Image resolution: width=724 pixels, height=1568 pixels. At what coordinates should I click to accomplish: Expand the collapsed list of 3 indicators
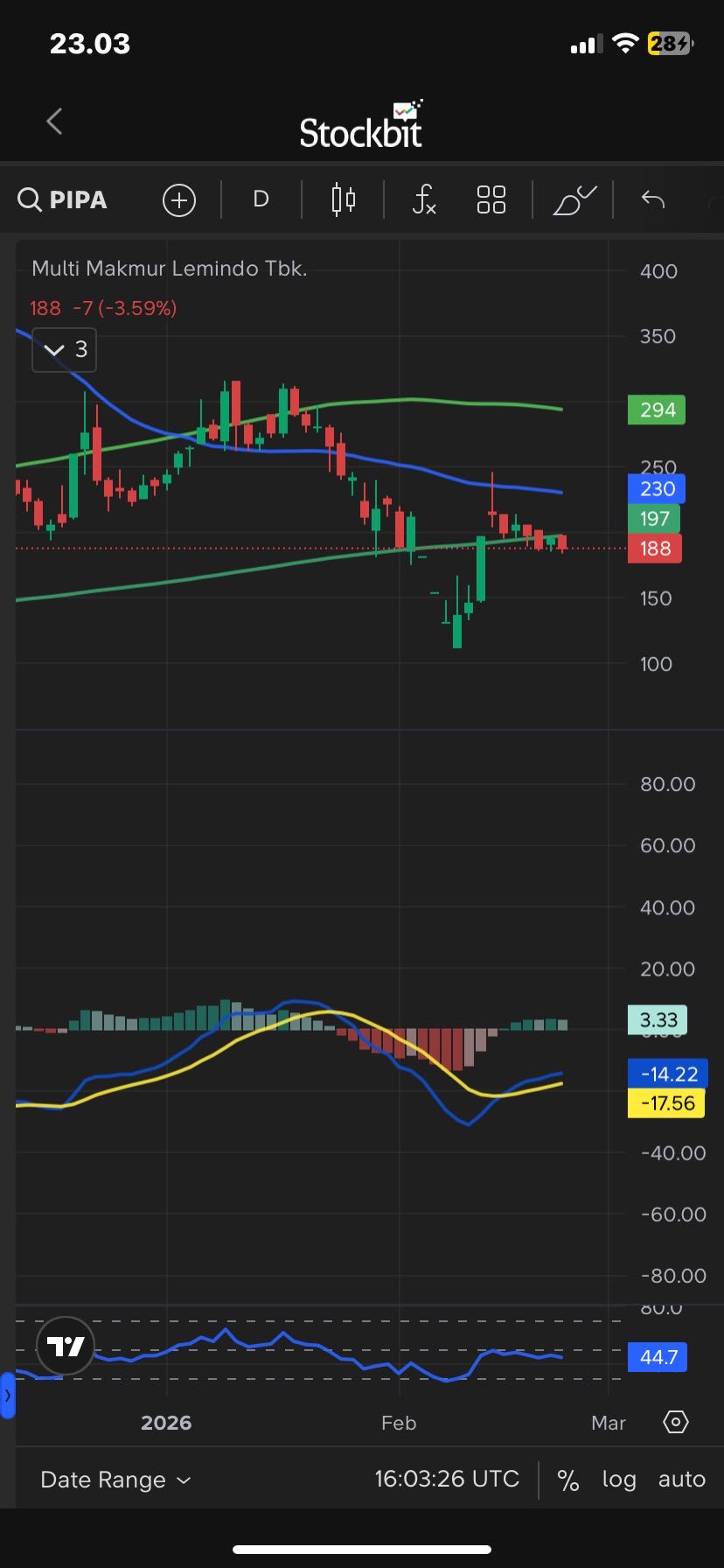point(65,350)
